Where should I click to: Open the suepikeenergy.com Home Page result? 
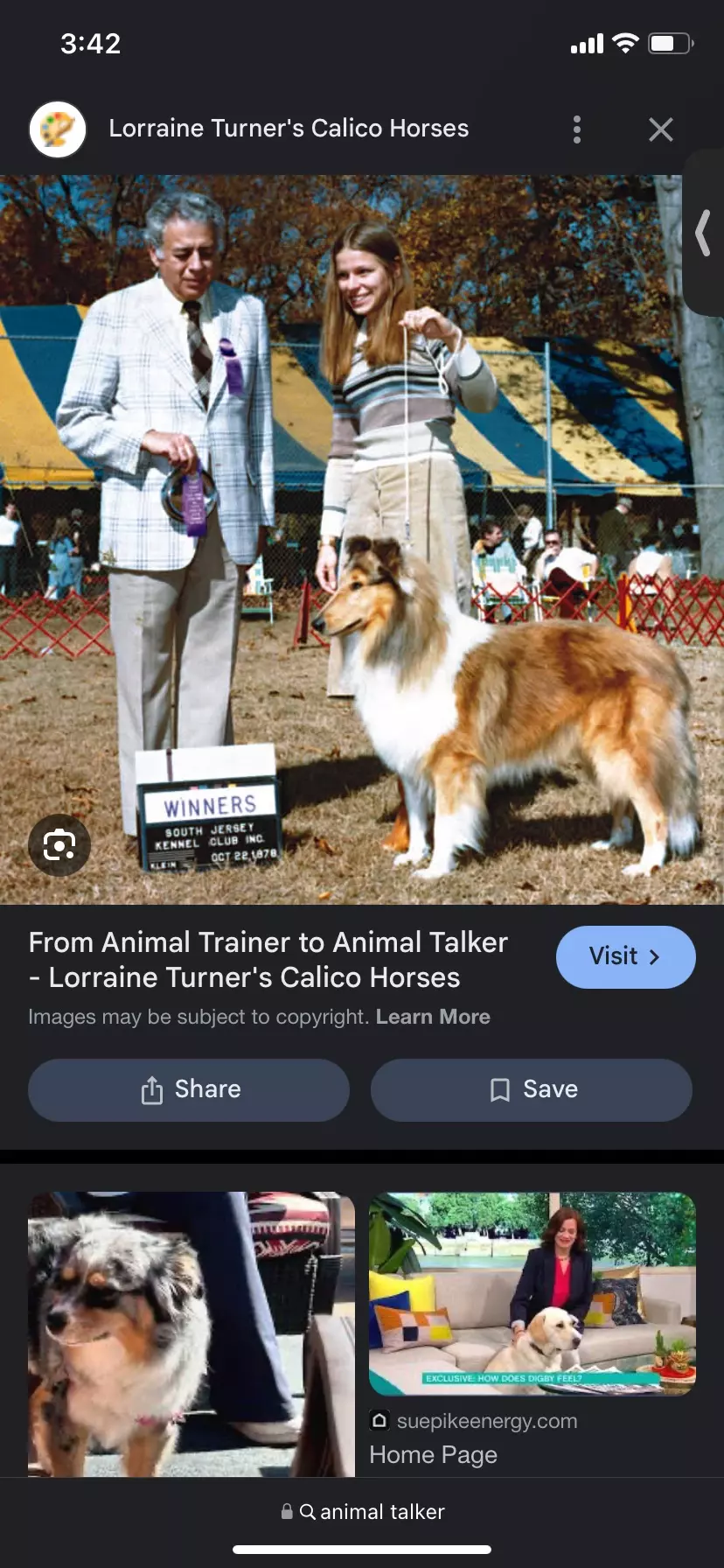(532, 1295)
